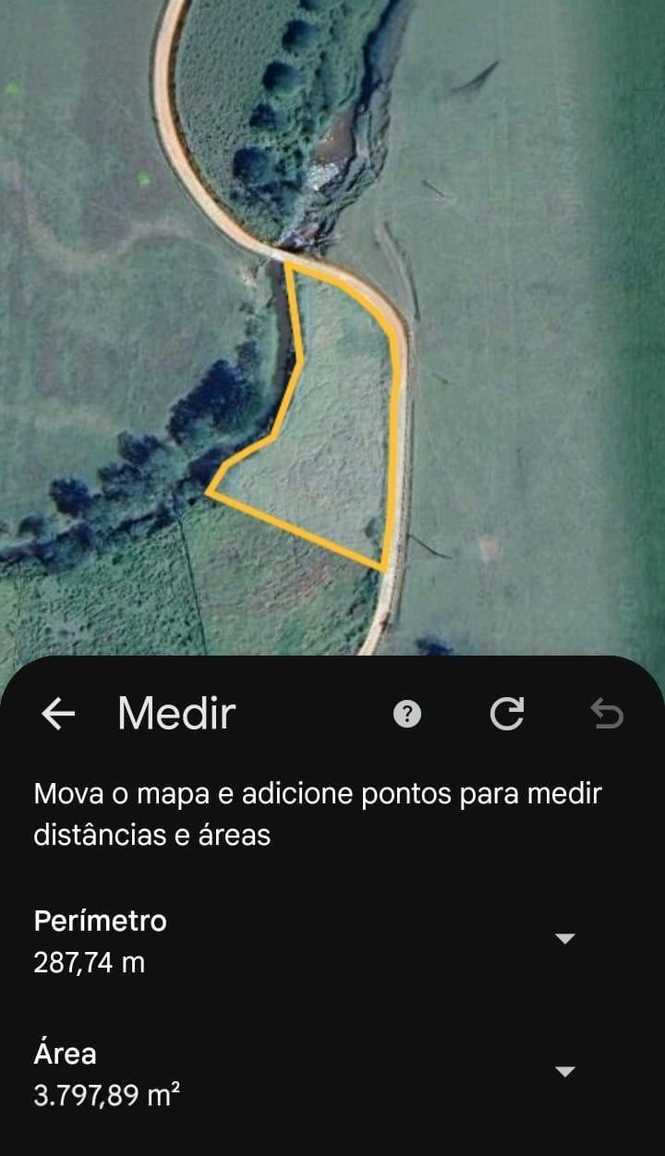This screenshot has width=665, height=1156.
Task: Reset the measurement with the refresh icon
Action: (507, 713)
